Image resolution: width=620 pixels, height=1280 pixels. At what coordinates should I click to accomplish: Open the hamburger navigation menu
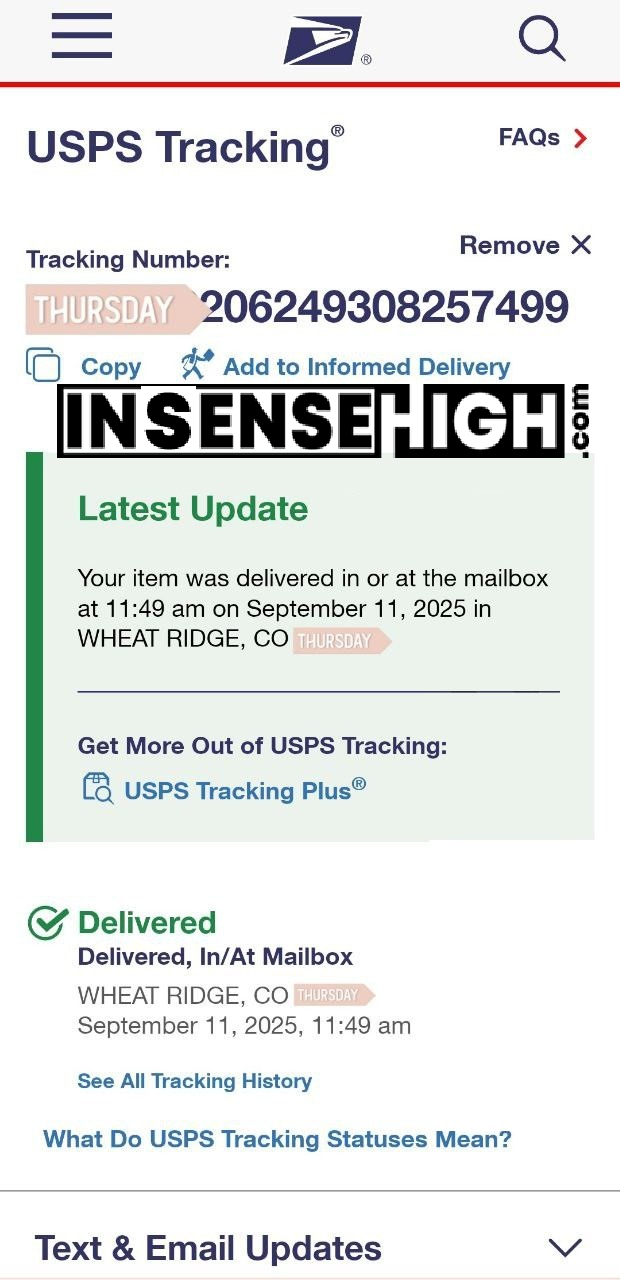click(82, 39)
